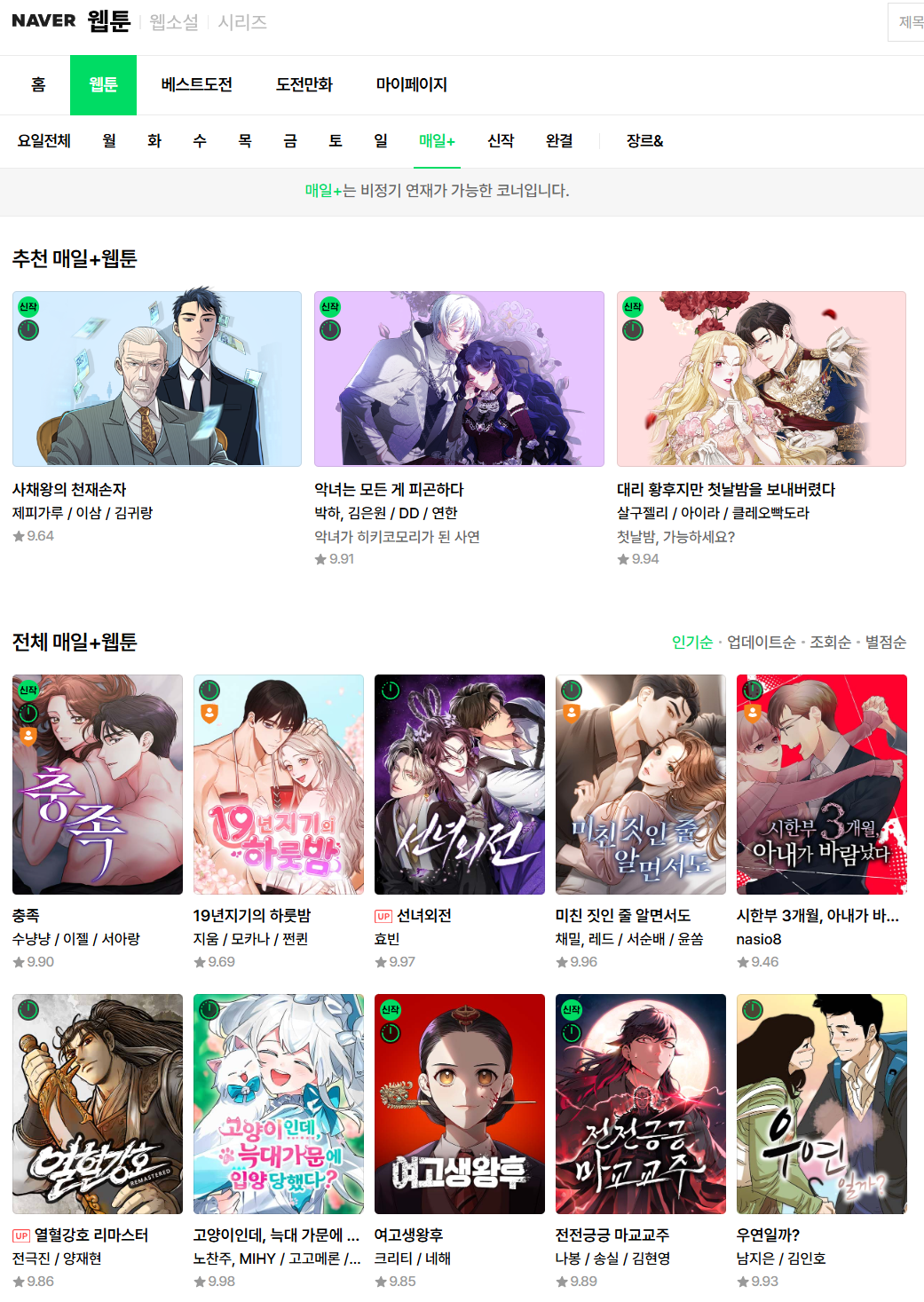Open the webtoon 여고생왕후
The width and height of the screenshot is (924, 1302).
point(460,1104)
